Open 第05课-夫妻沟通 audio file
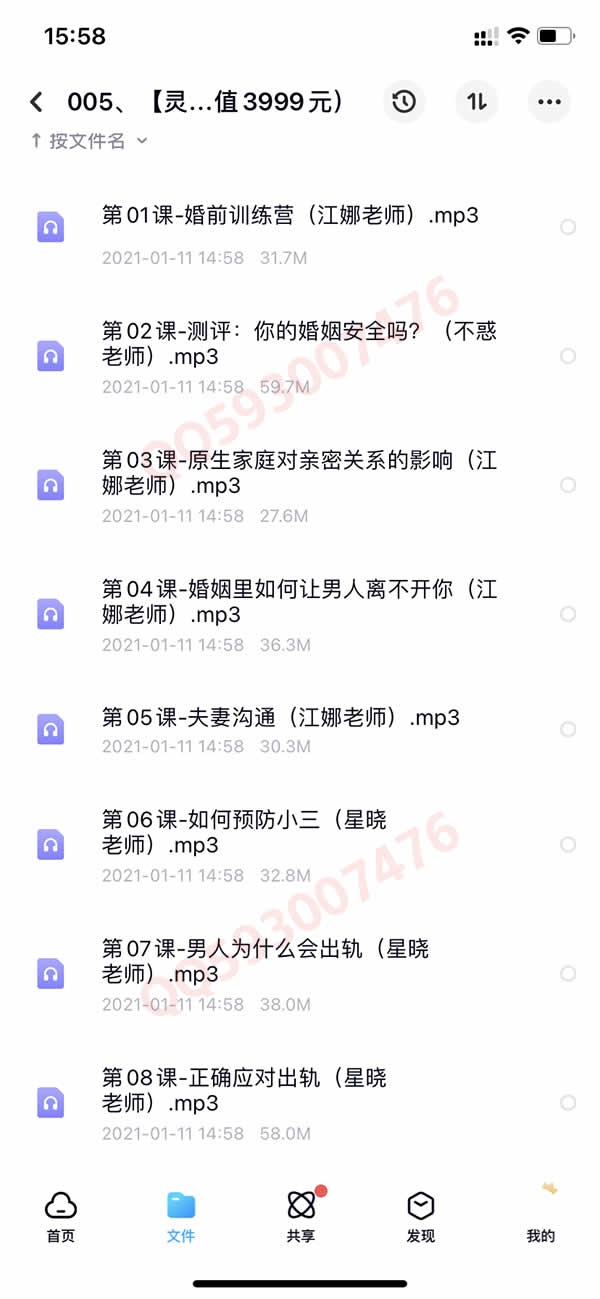This screenshot has width=600, height=1299. (280, 718)
